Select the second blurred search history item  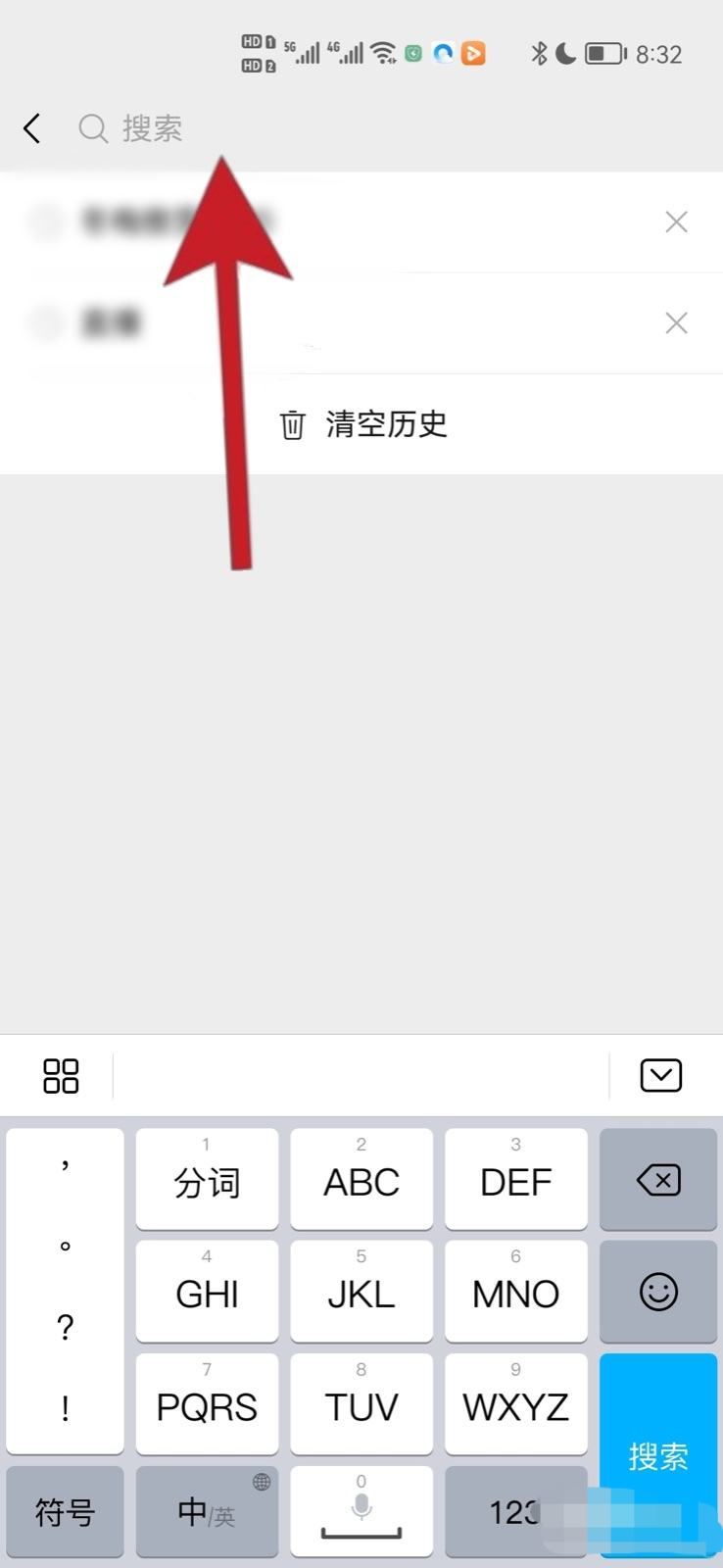pyautogui.click(x=113, y=322)
